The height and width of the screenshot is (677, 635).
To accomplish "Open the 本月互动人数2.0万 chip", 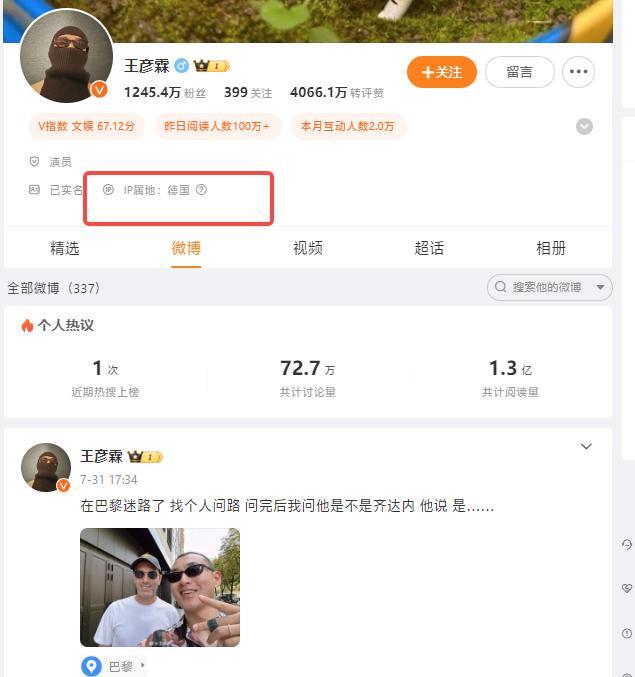I will coord(348,127).
